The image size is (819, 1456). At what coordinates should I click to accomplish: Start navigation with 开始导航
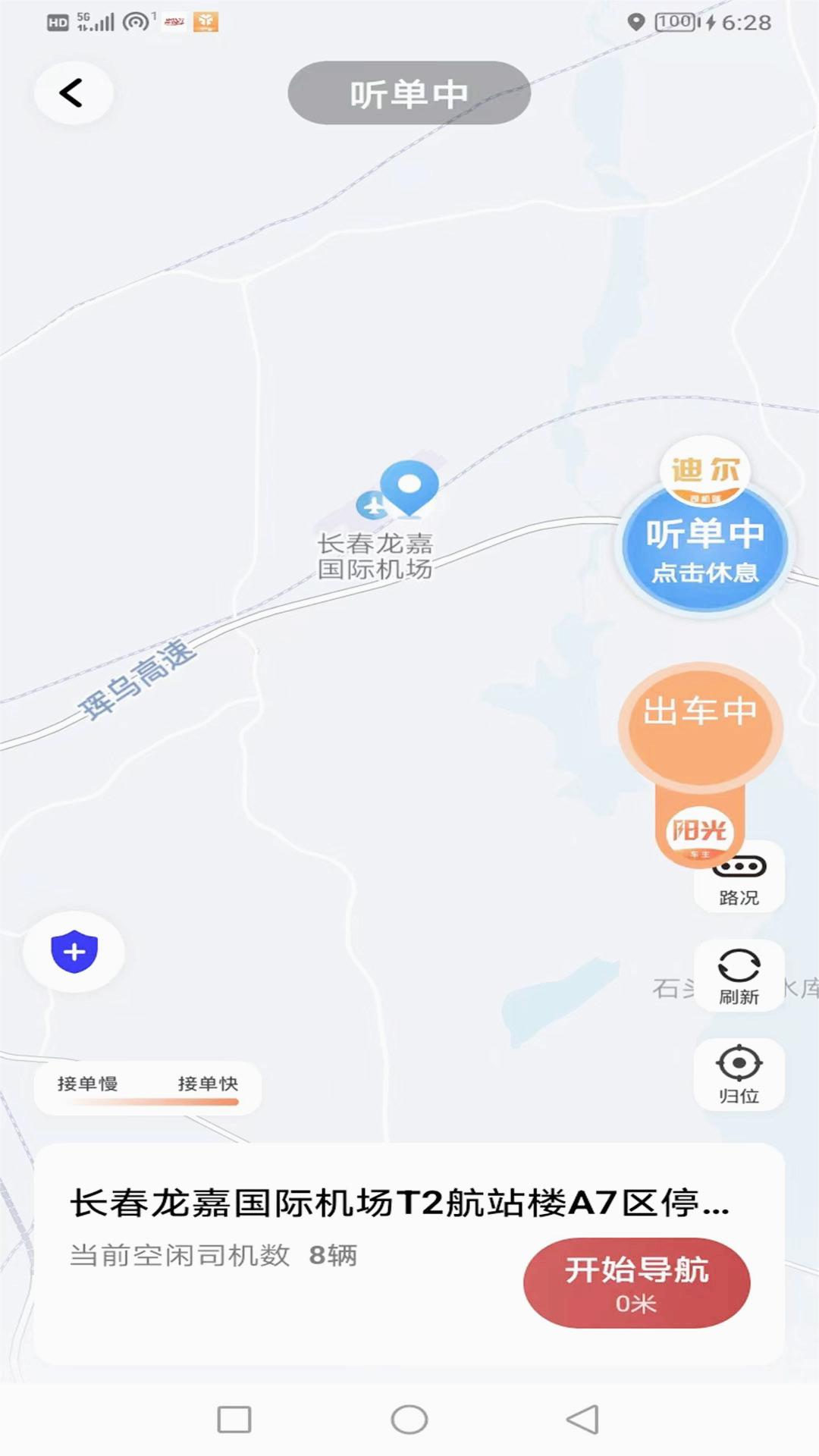636,1282
